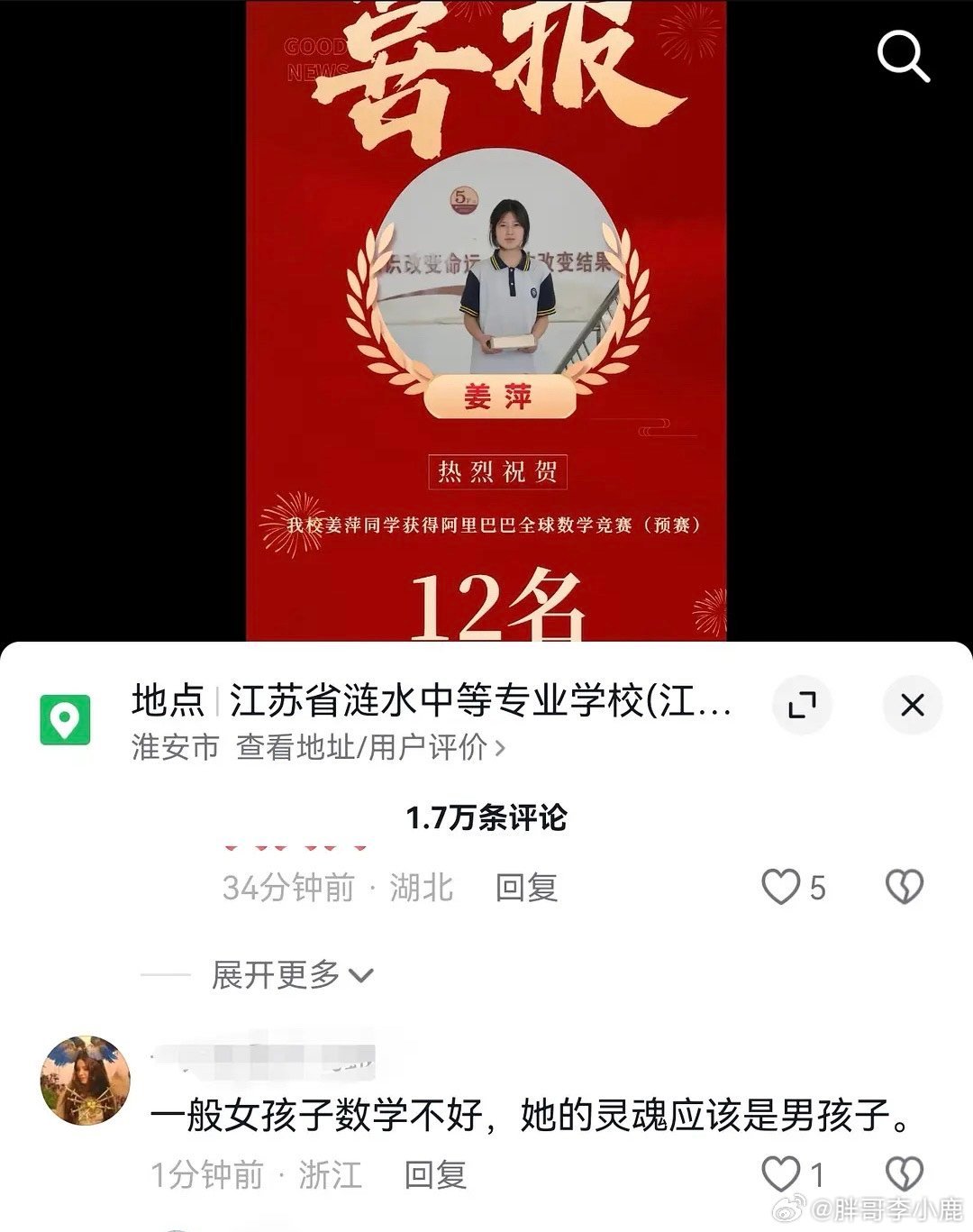This screenshot has height=1232, width=973.
Task: Reply to the 浙江 comment
Action: pyautogui.click(x=435, y=1174)
